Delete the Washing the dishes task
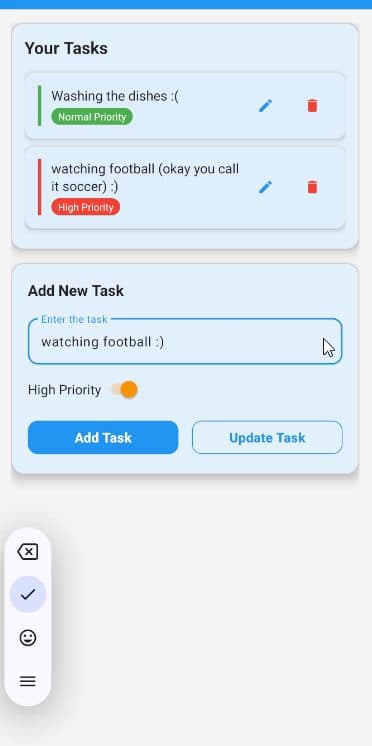 point(312,106)
